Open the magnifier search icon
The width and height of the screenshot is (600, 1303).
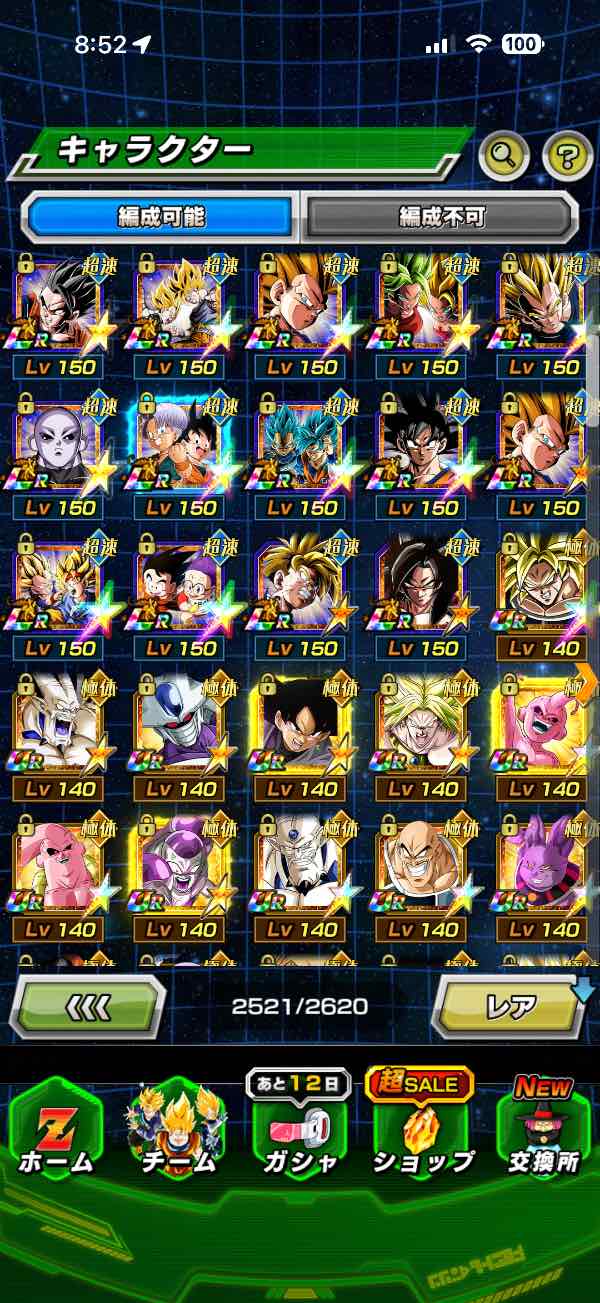505,154
